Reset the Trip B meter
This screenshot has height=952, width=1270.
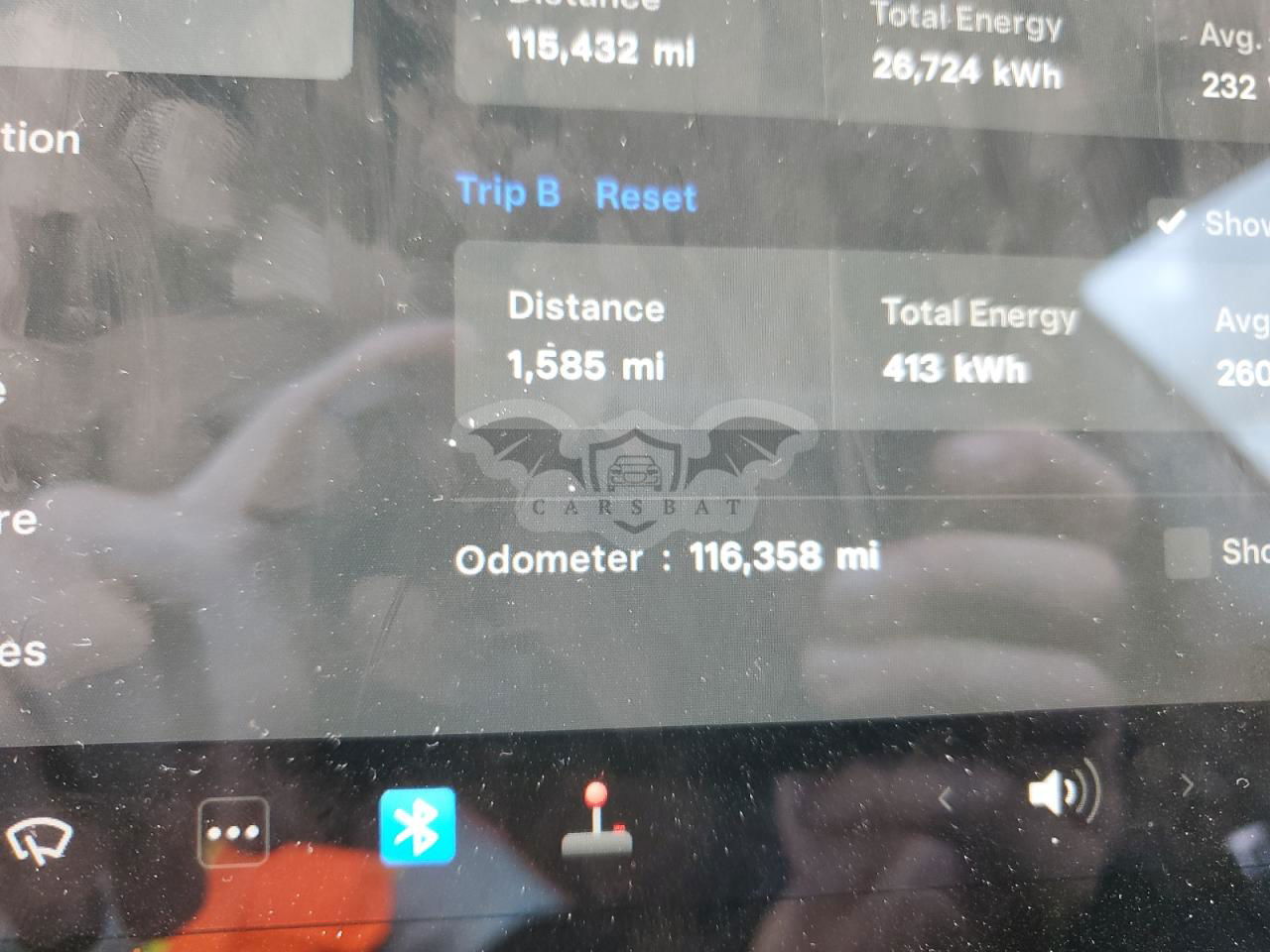646,196
